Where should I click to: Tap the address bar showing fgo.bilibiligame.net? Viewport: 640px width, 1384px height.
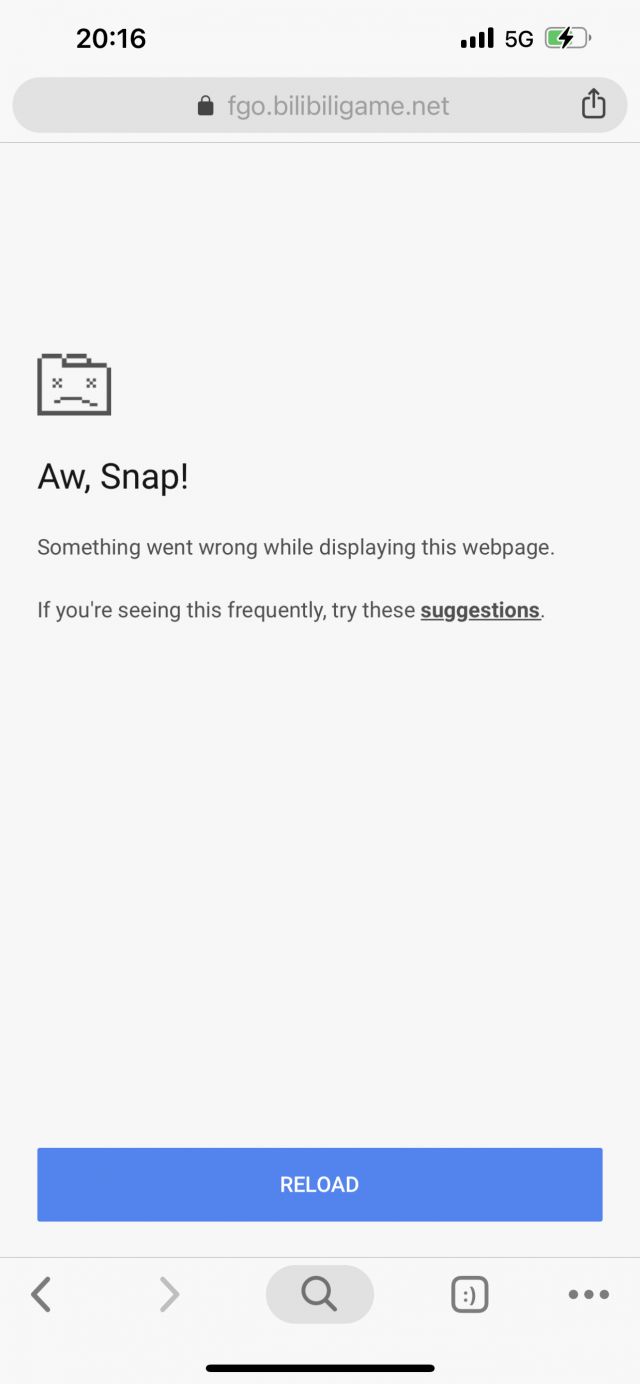320,106
